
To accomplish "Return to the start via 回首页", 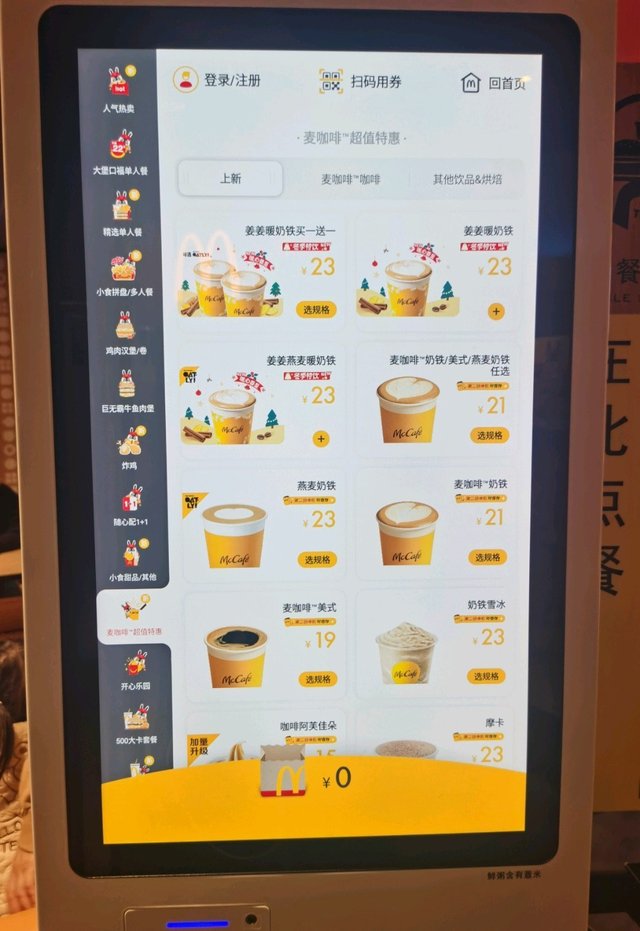I will (494, 83).
